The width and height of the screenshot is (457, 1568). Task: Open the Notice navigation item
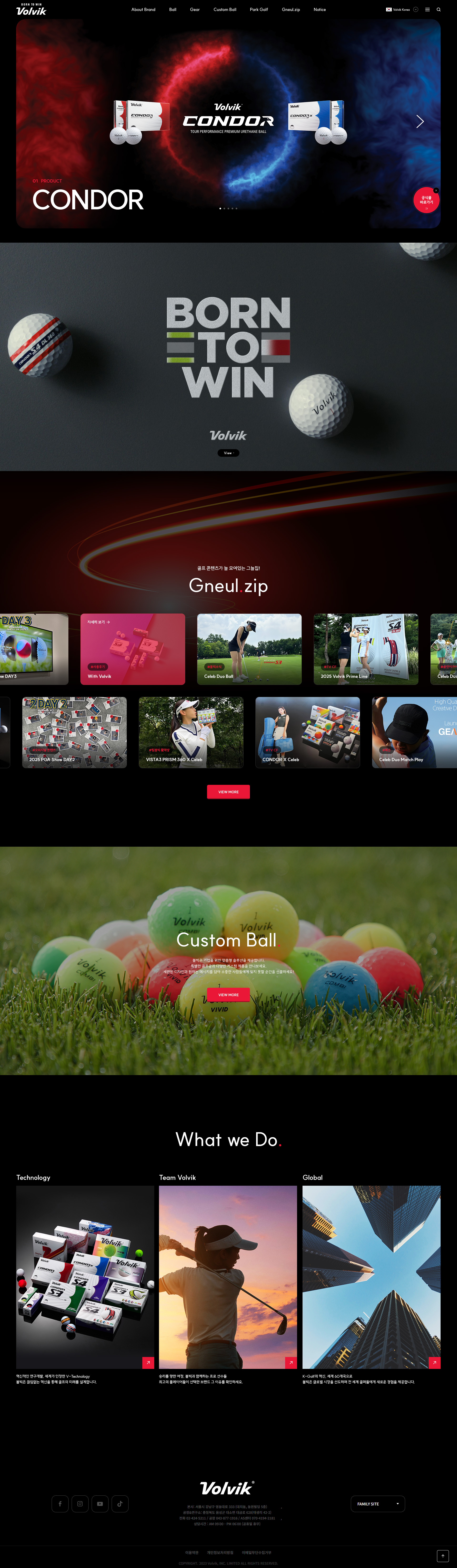point(319,10)
